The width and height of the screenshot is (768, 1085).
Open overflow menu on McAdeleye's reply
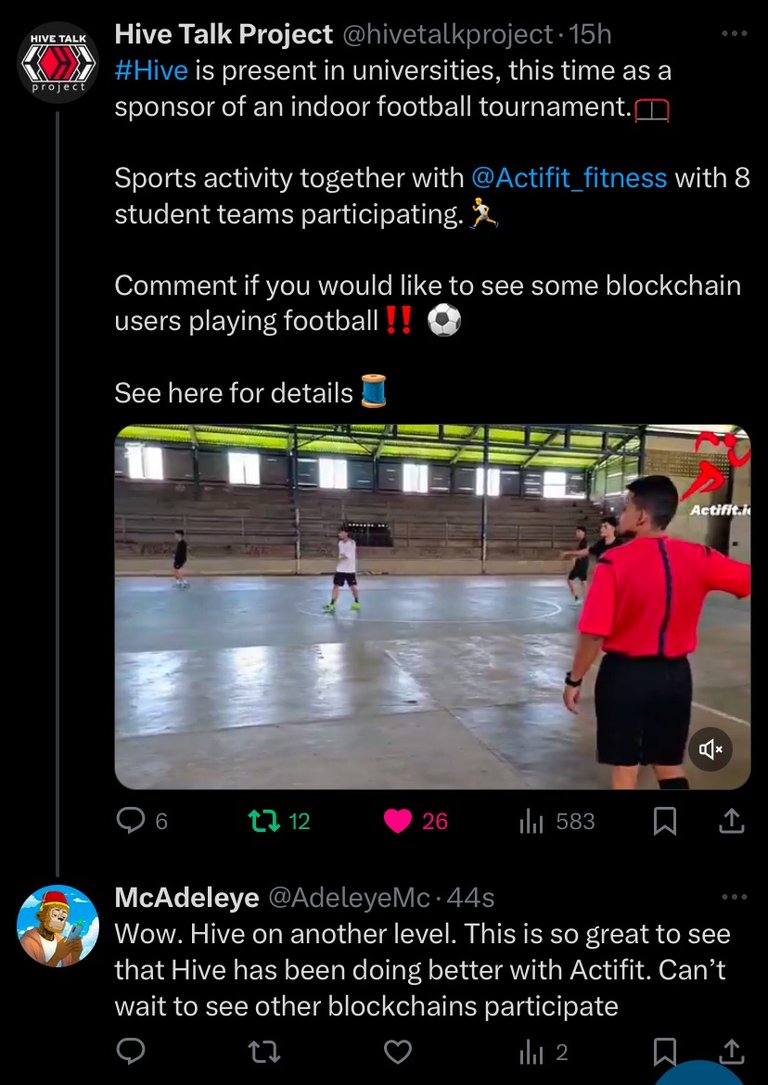tap(734, 897)
